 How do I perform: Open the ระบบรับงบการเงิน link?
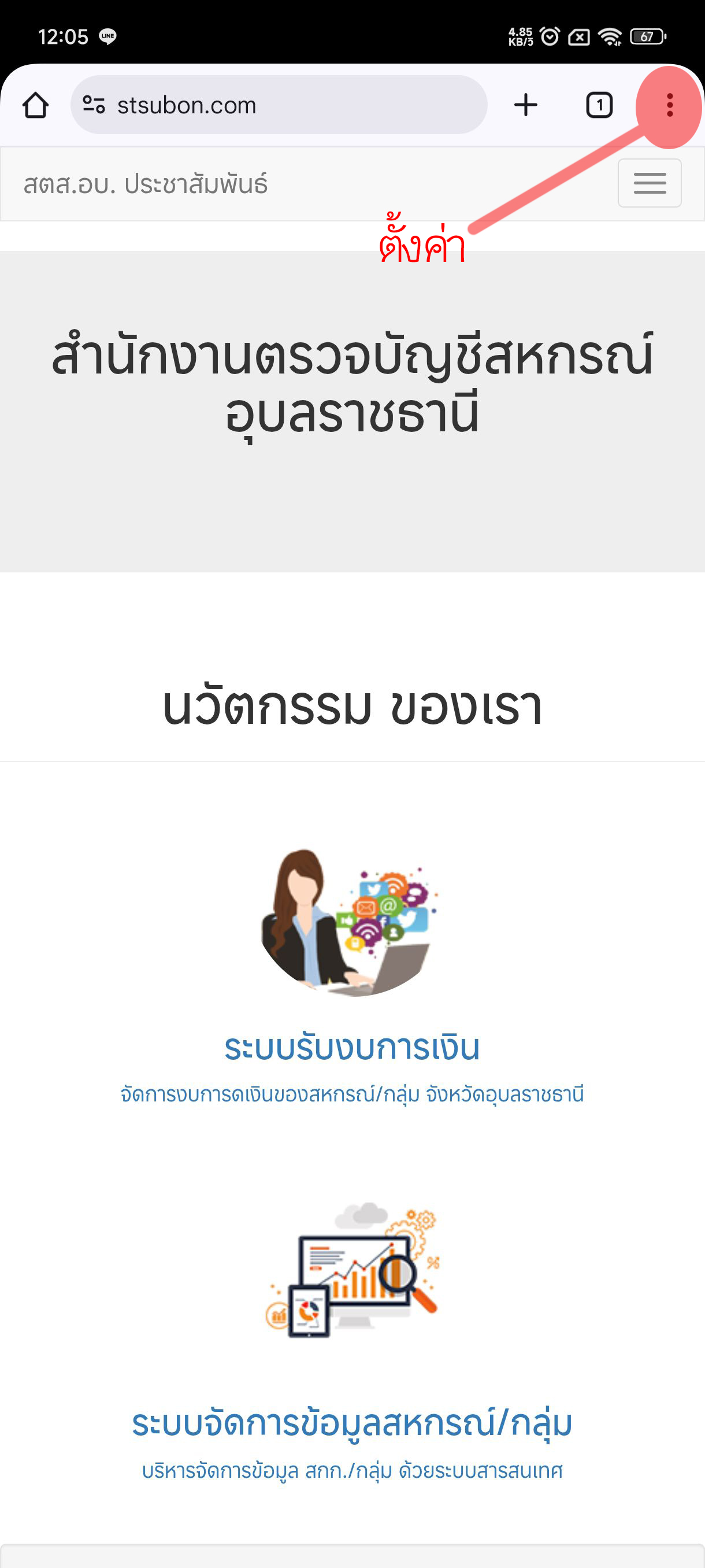352,1048
